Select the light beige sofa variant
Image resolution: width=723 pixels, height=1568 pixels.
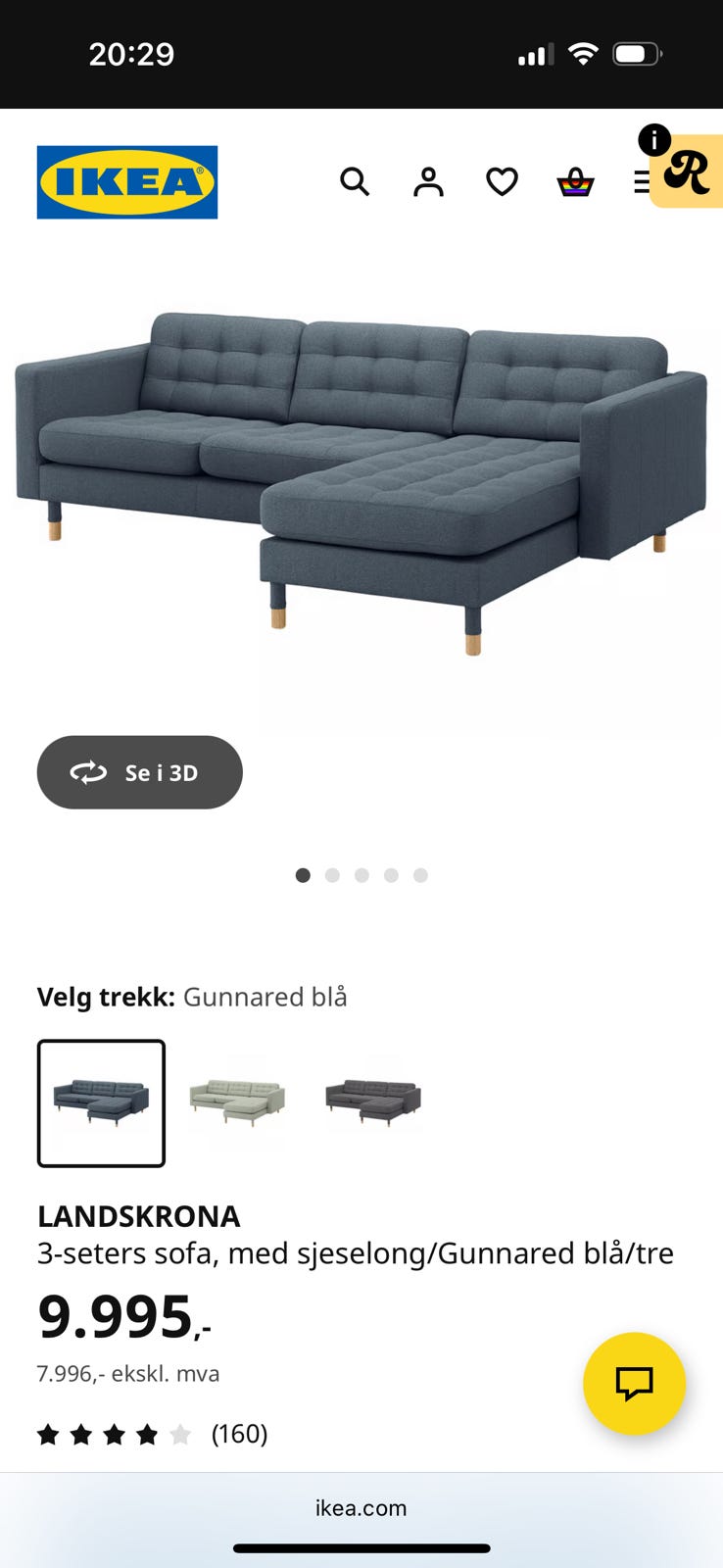tap(236, 1102)
